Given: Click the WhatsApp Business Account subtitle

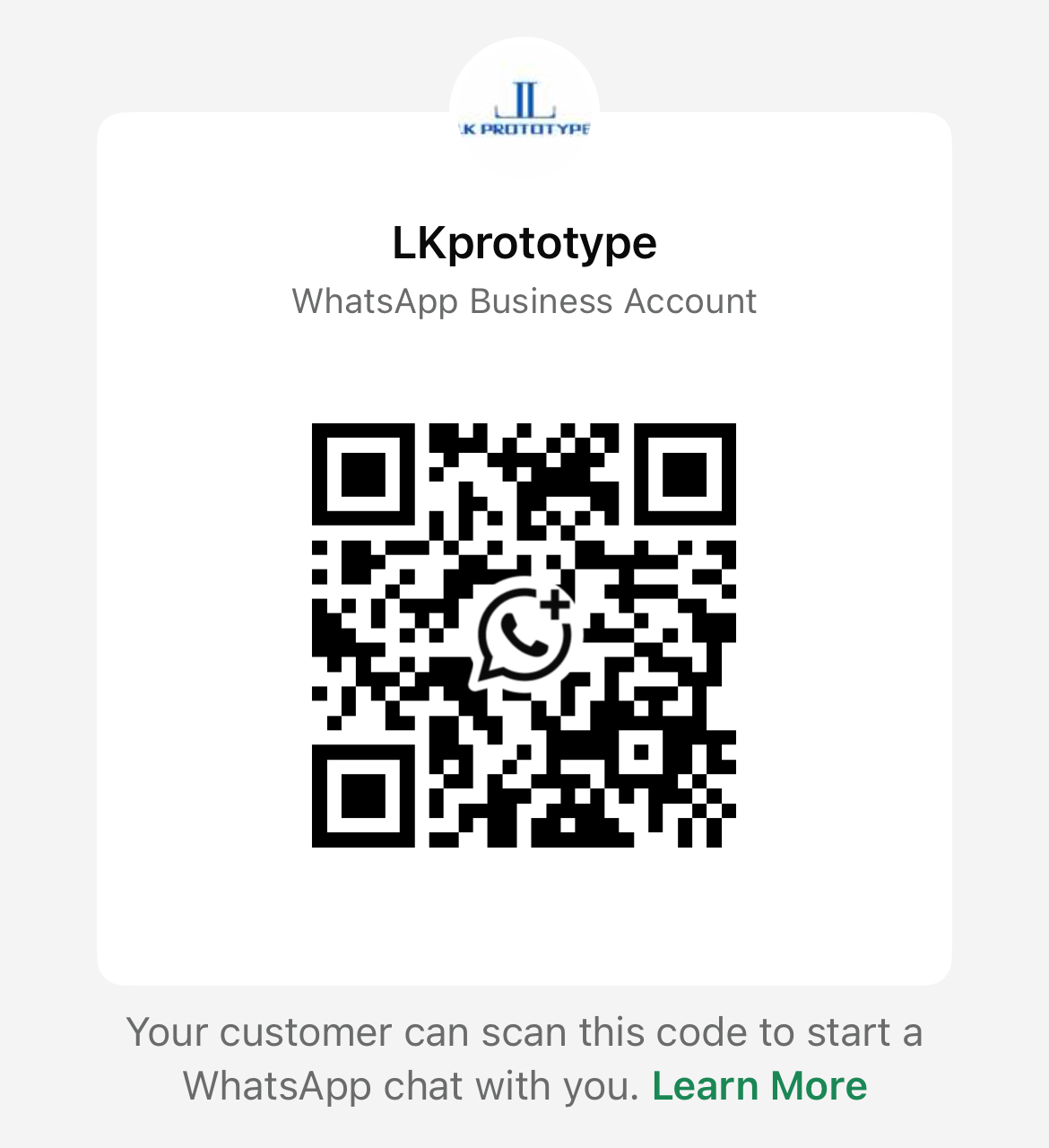Looking at the screenshot, I should (x=524, y=301).
